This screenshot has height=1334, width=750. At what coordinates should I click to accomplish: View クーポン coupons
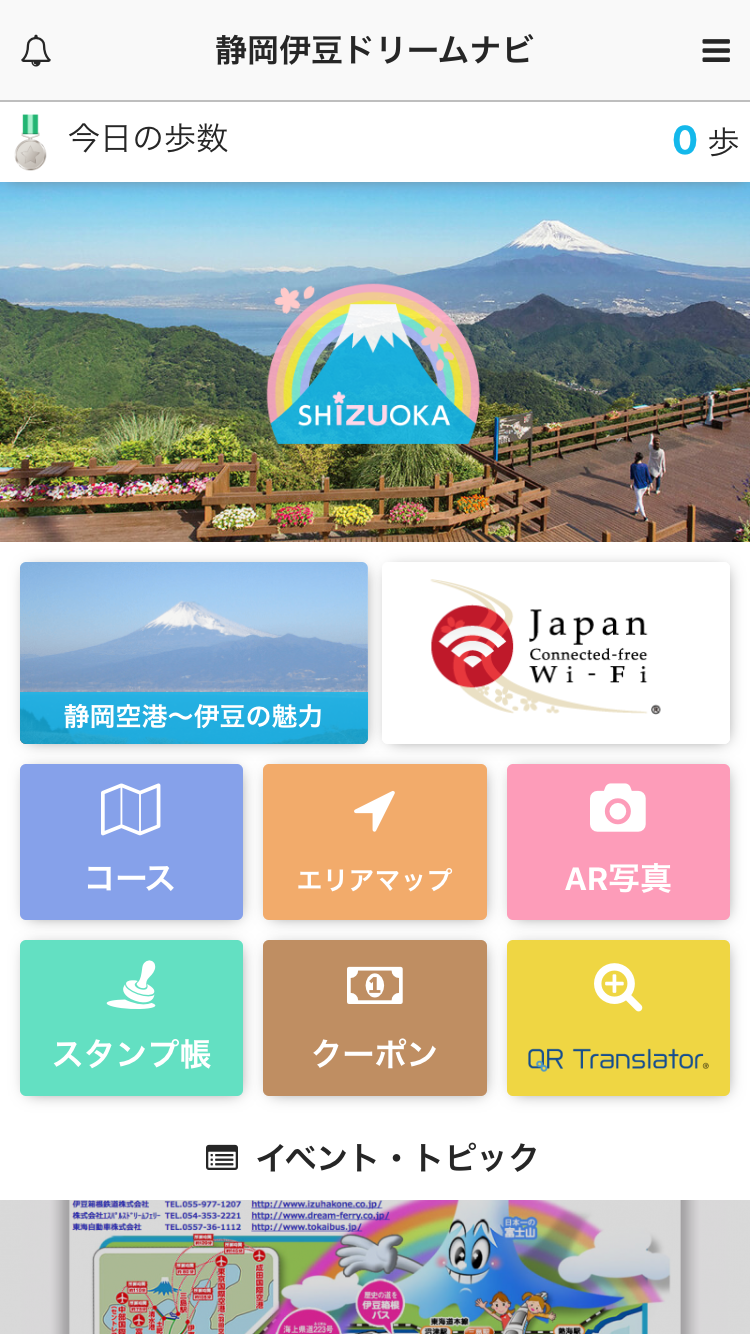(375, 1018)
